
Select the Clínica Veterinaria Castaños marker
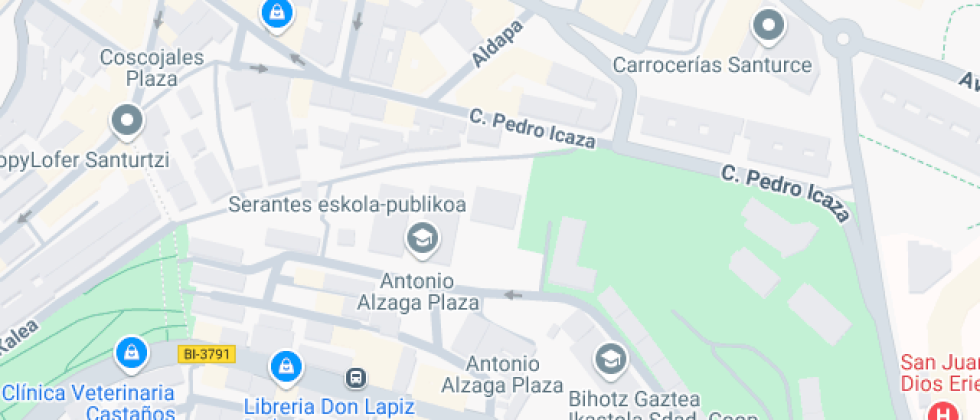click(x=131, y=352)
